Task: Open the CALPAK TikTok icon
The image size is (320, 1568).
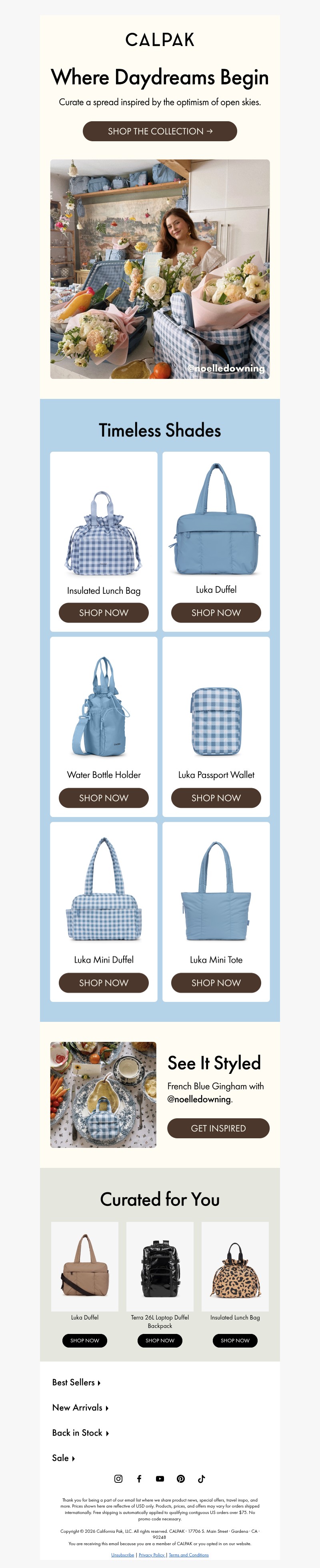Action: tap(201, 1478)
